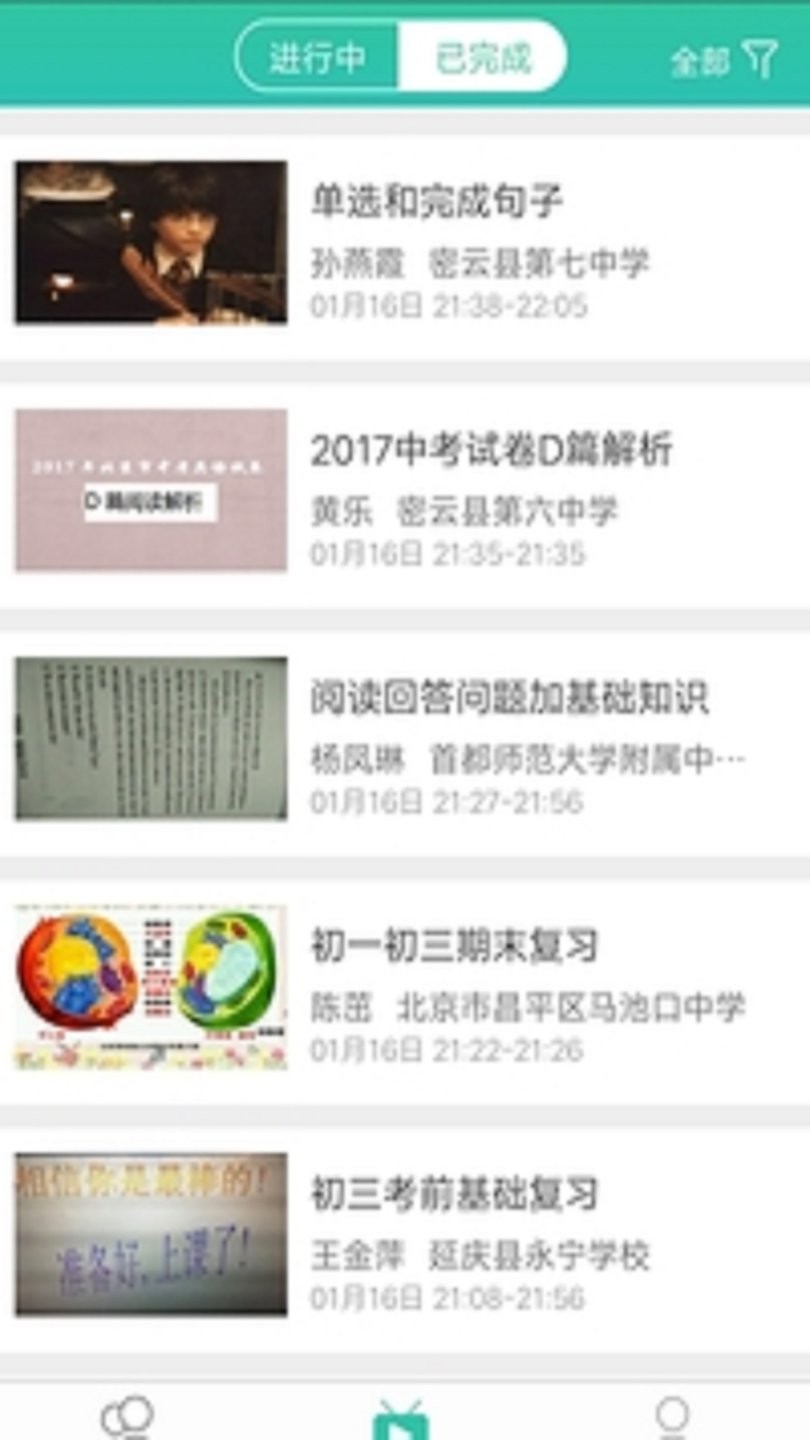Open the TV live-class tab
810x1440 pixels.
401,1418
